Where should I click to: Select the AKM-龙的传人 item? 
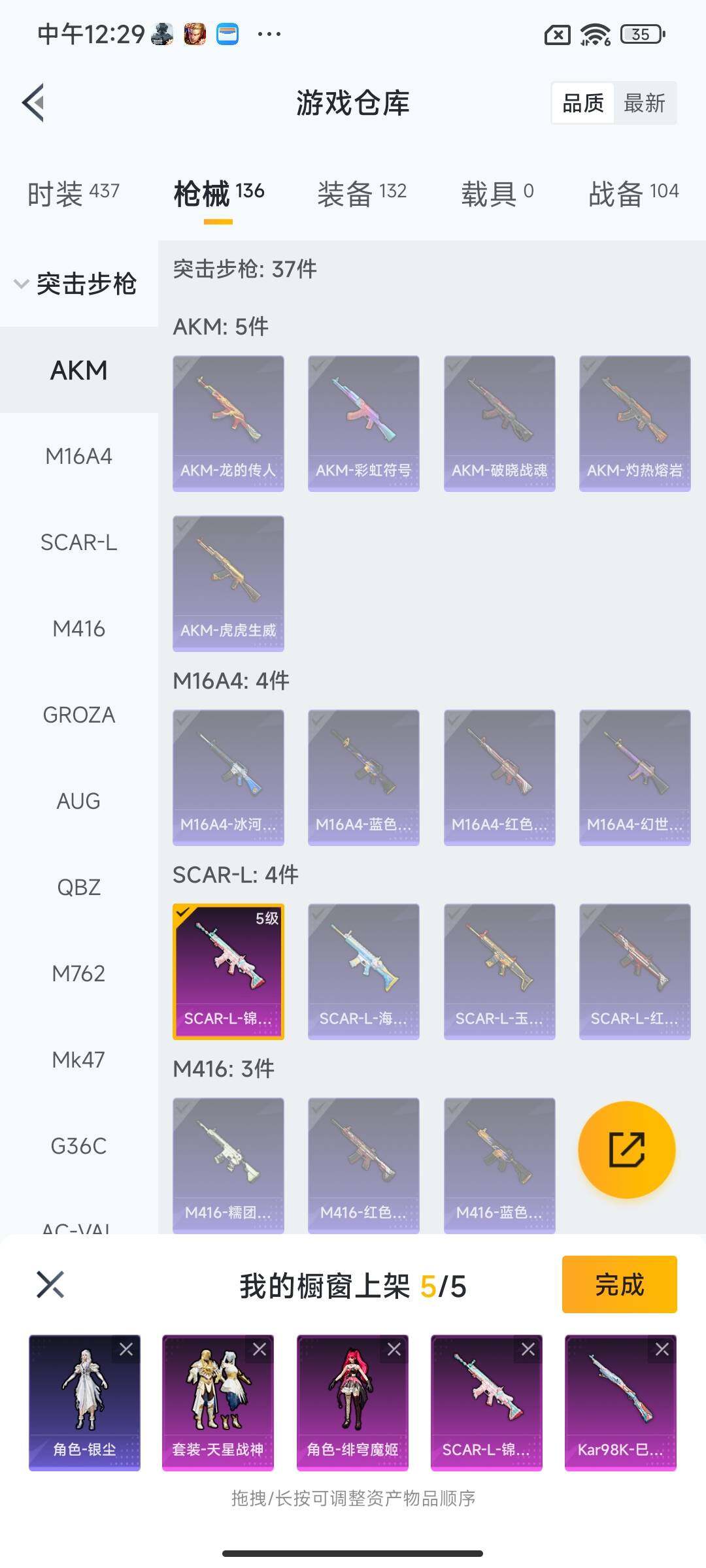(228, 423)
